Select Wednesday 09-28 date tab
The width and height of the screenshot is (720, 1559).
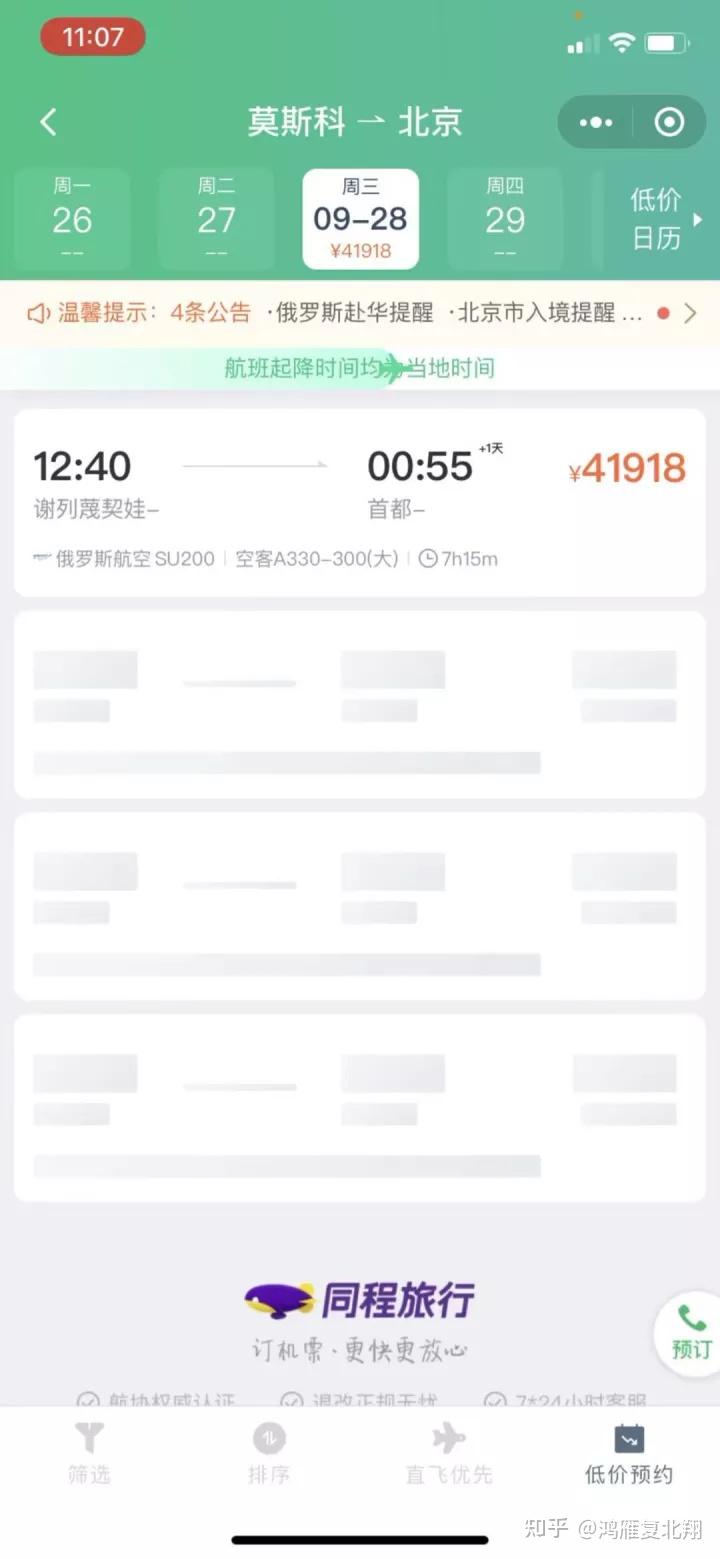click(x=360, y=218)
